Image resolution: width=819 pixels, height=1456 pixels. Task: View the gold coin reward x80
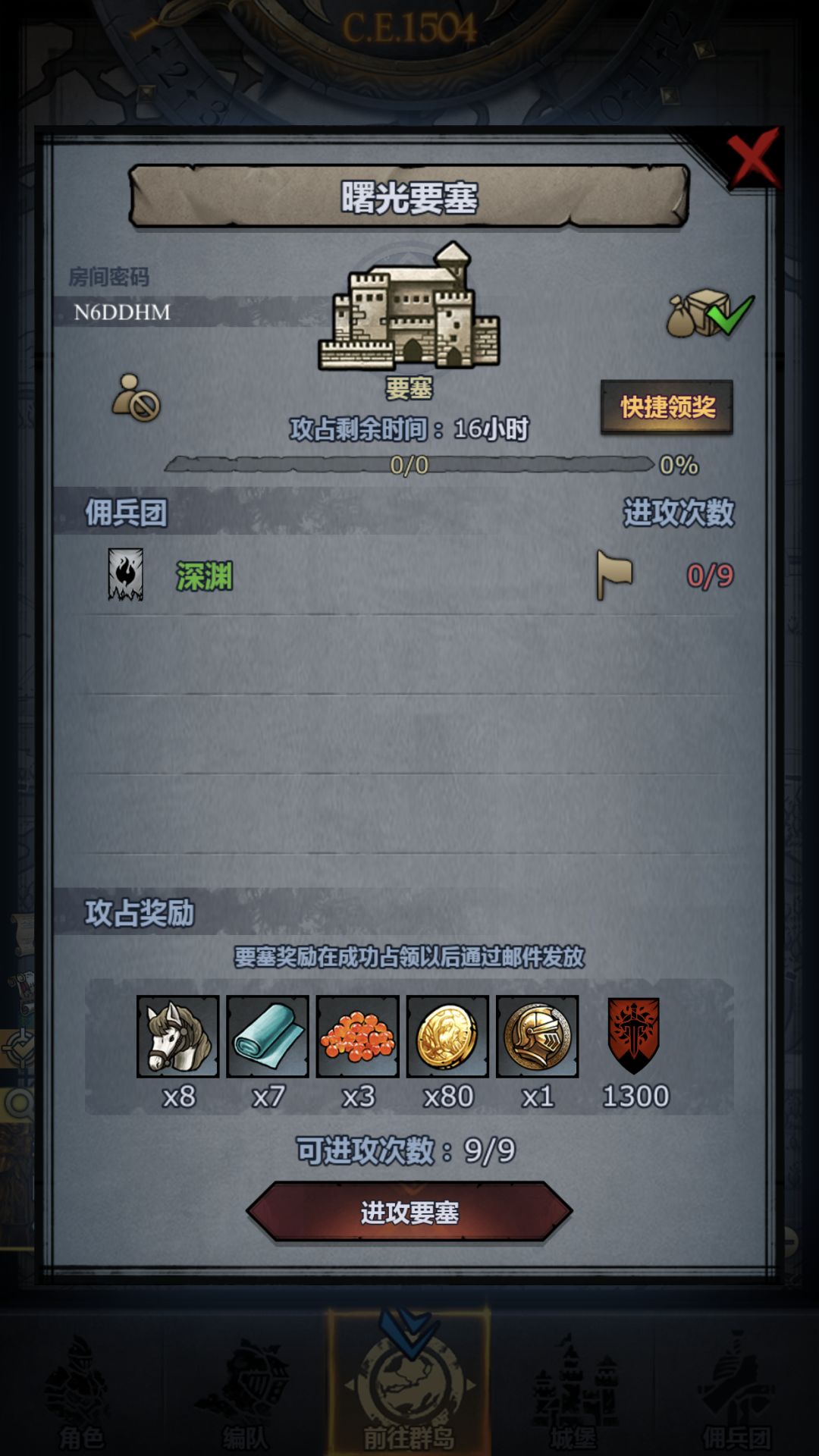click(447, 1036)
